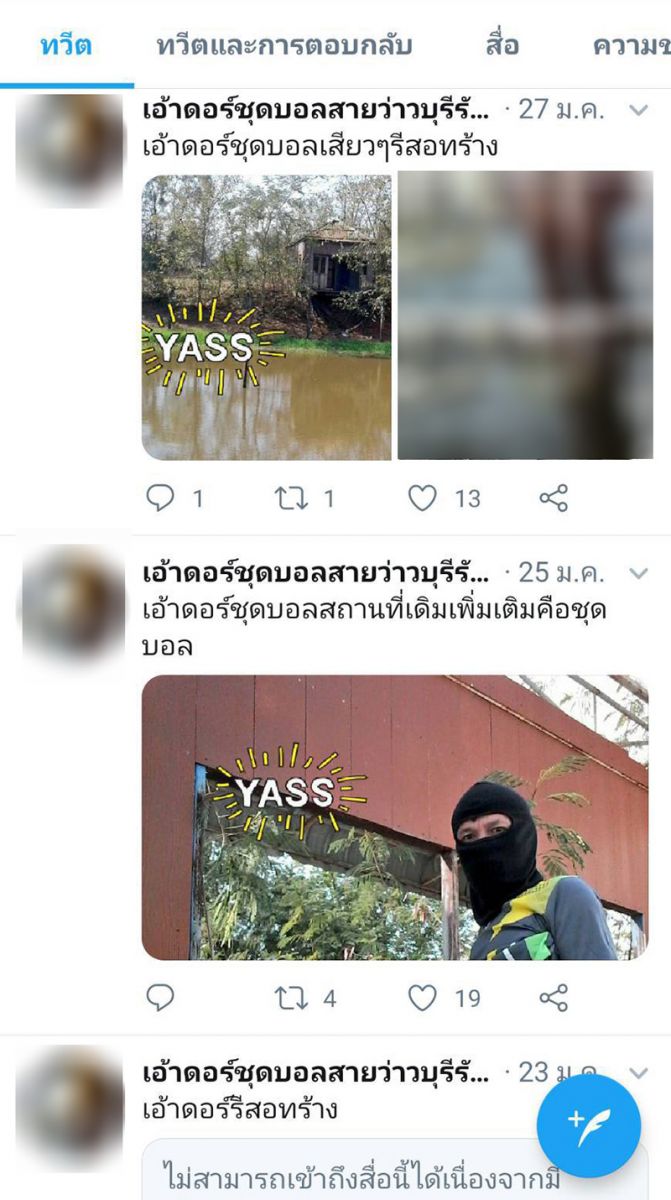
Task: Retweet the 25 ม.ค. tweet
Action: (291, 996)
